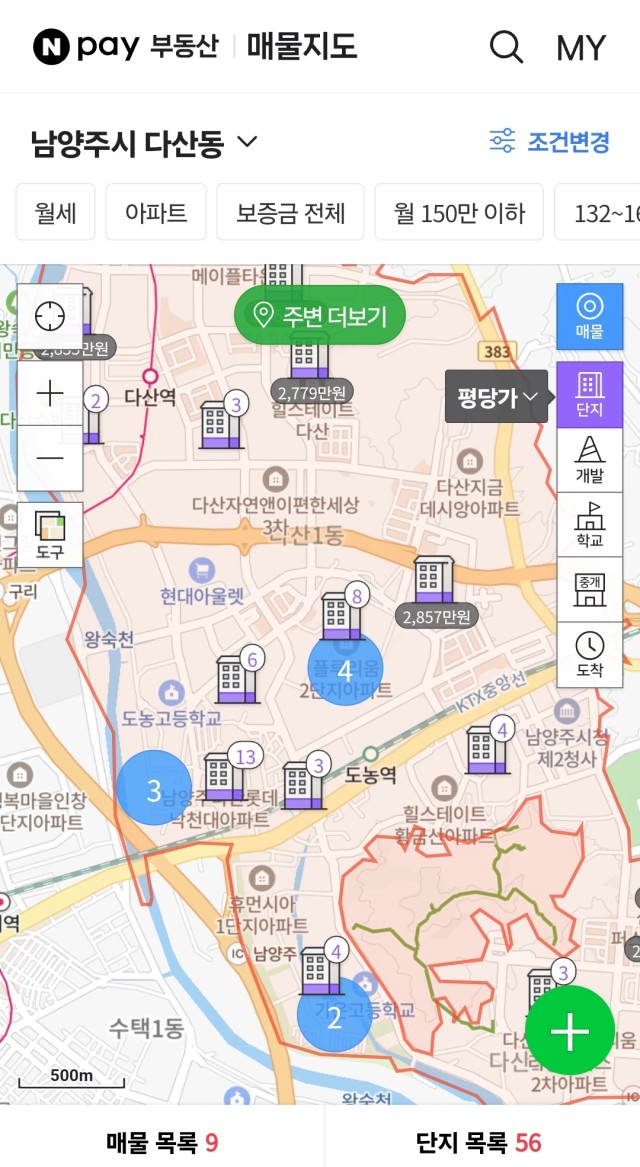This screenshot has height=1167, width=640.
Task: Show the 학교 layer
Action: [589, 524]
